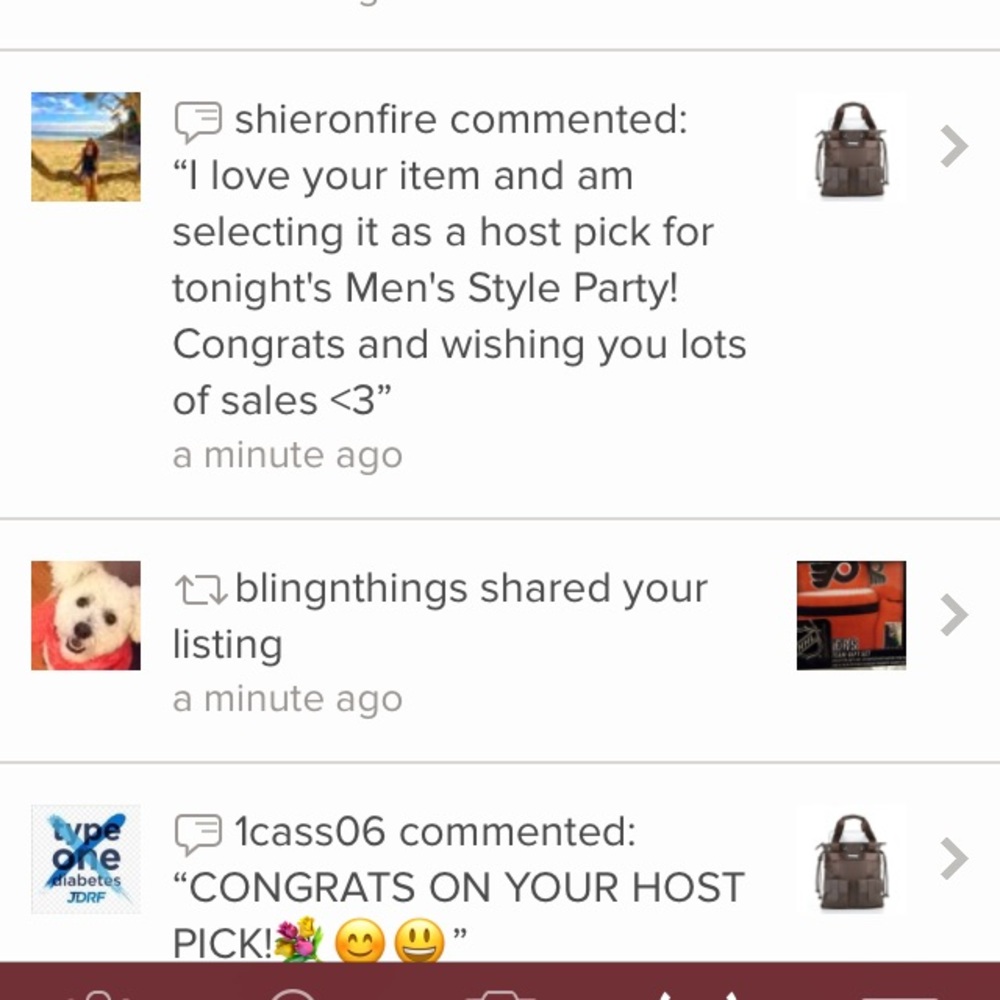Tap the chevron on 1cass06's notification
This screenshot has width=1000, height=1000.
pos(955,858)
